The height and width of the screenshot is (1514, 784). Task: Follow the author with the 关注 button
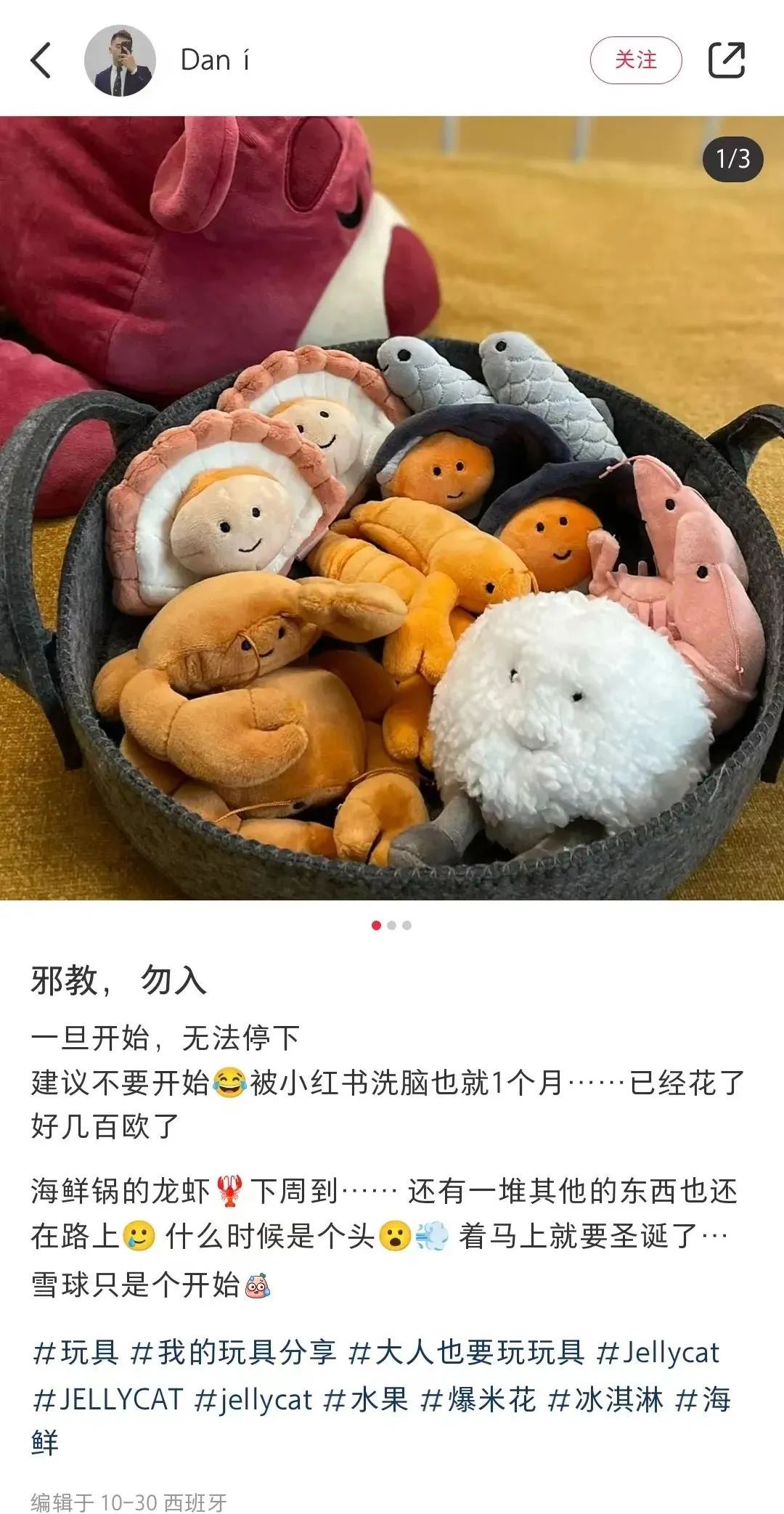(635, 60)
